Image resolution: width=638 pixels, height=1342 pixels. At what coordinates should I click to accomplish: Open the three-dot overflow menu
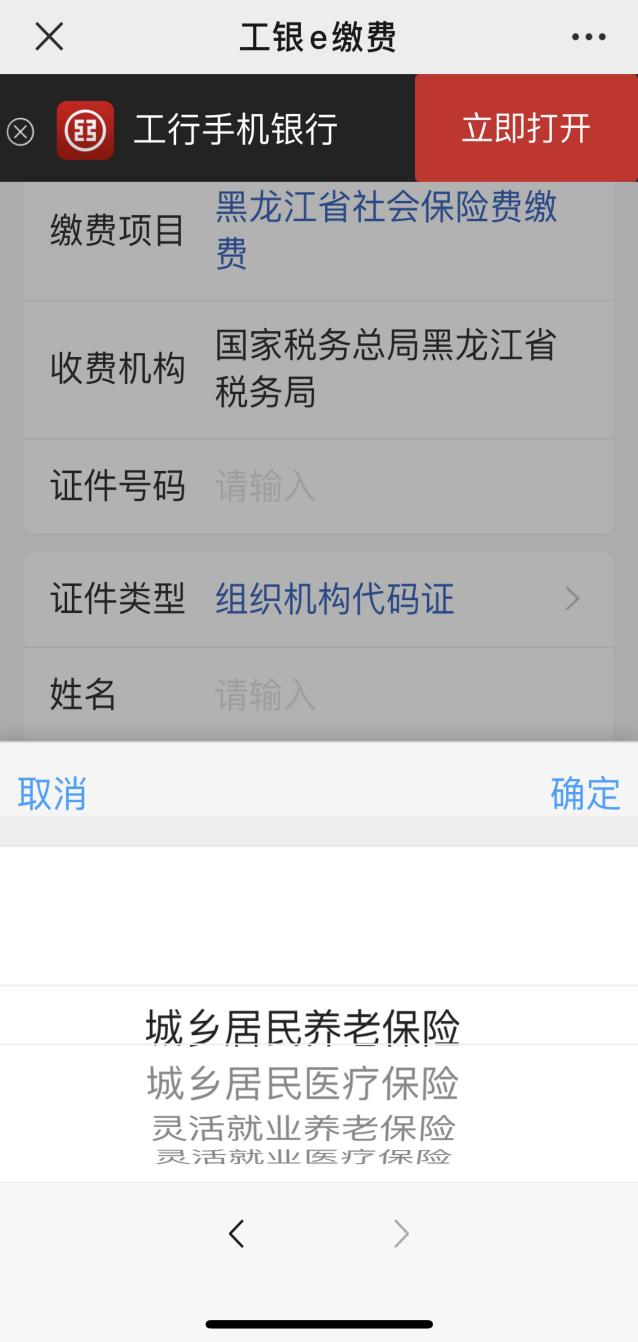point(588,38)
